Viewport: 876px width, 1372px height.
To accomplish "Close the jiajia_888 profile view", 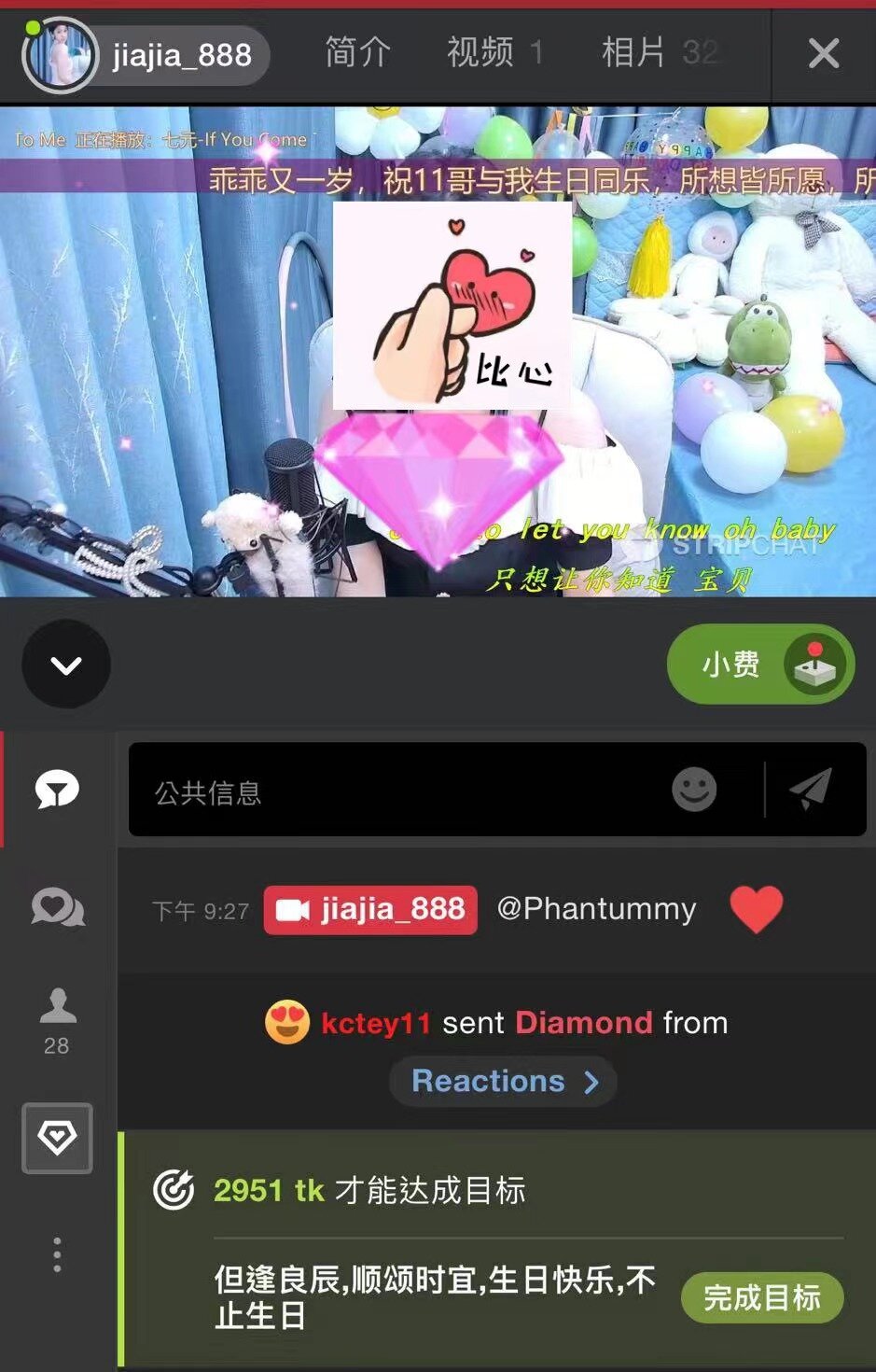I will pos(823,54).
